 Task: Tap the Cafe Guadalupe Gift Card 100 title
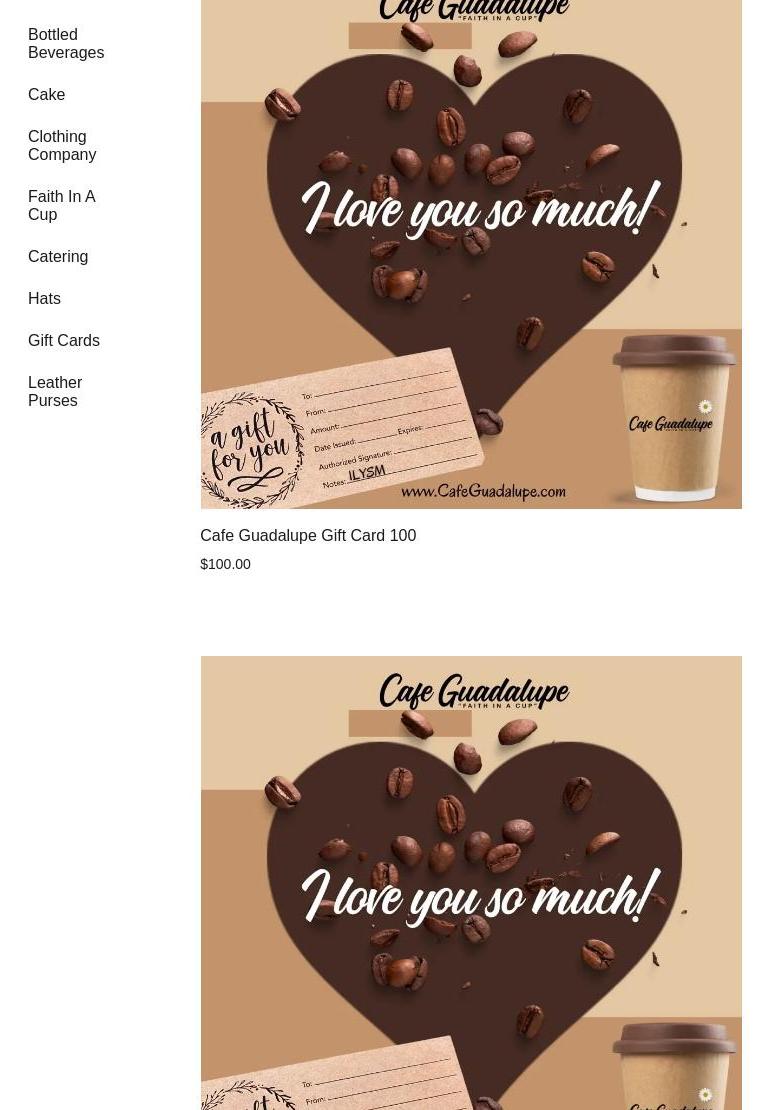[x=308, y=535]
